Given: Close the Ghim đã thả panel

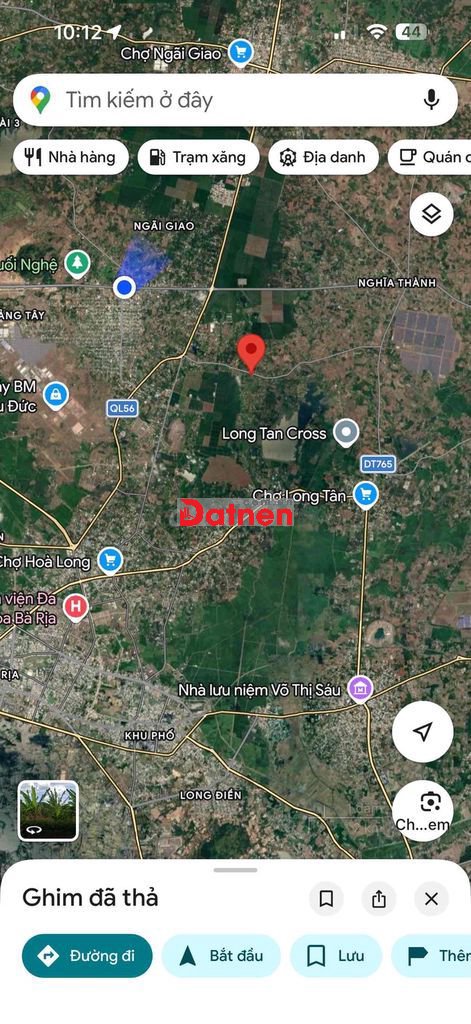Looking at the screenshot, I should tap(431, 899).
